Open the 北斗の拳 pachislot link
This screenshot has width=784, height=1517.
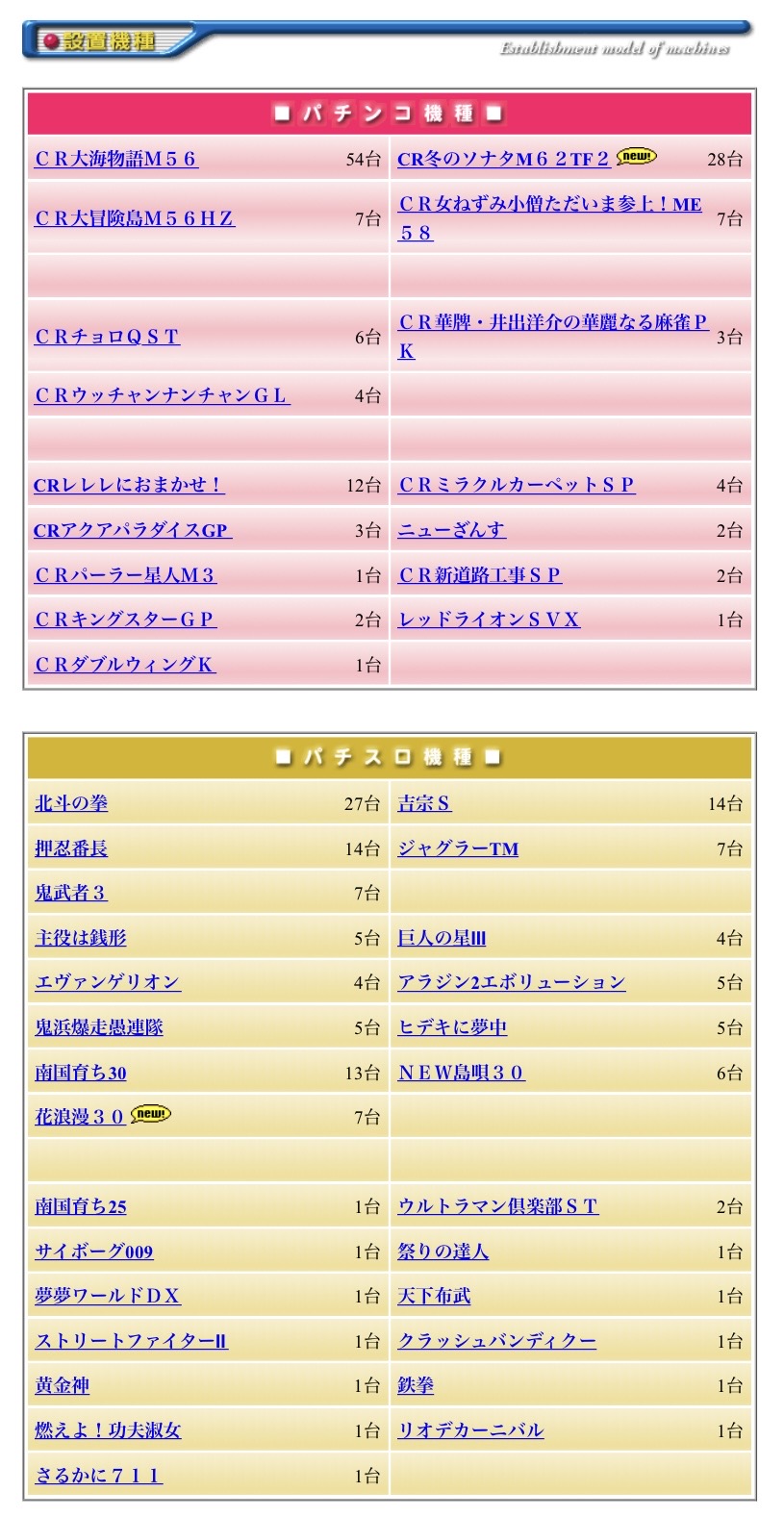[71, 803]
